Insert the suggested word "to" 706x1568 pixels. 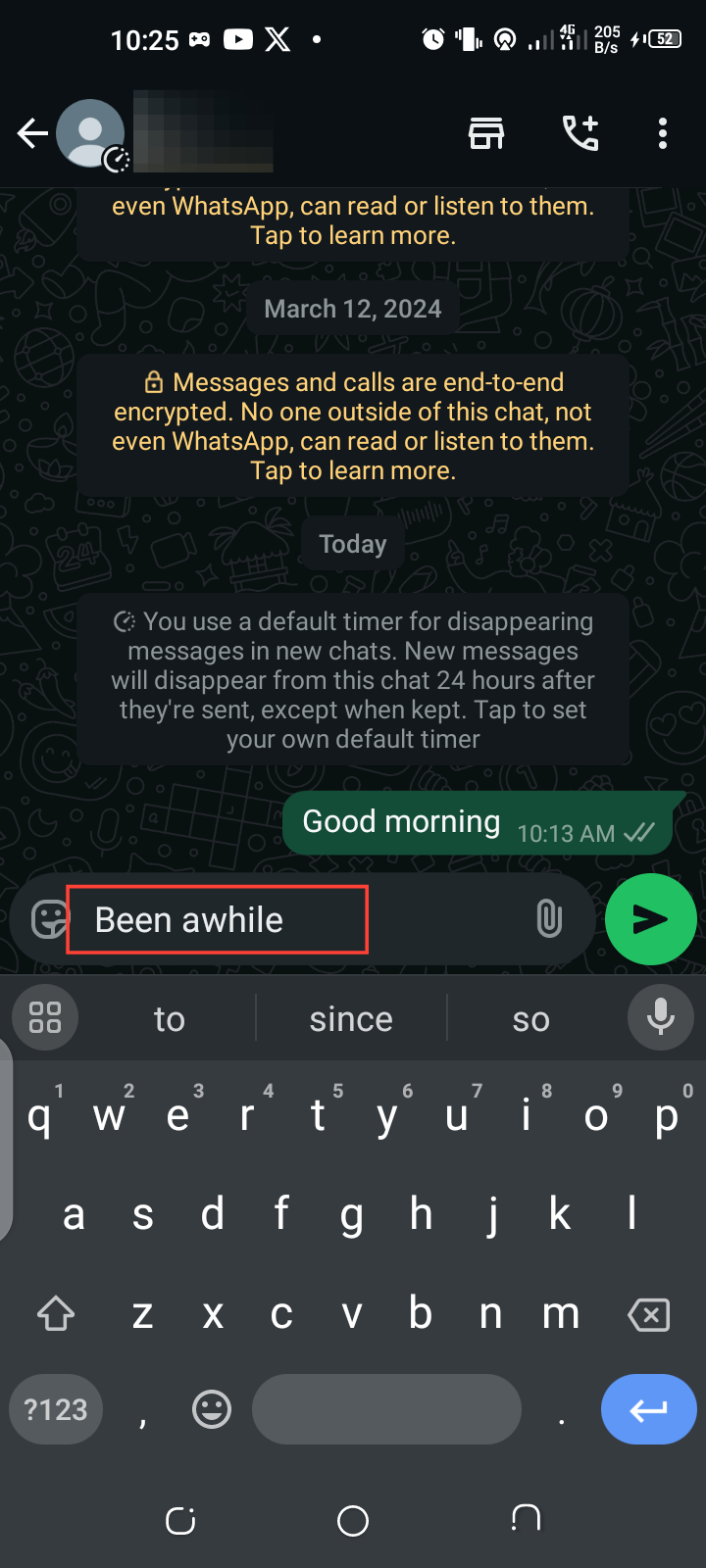[169, 1019]
